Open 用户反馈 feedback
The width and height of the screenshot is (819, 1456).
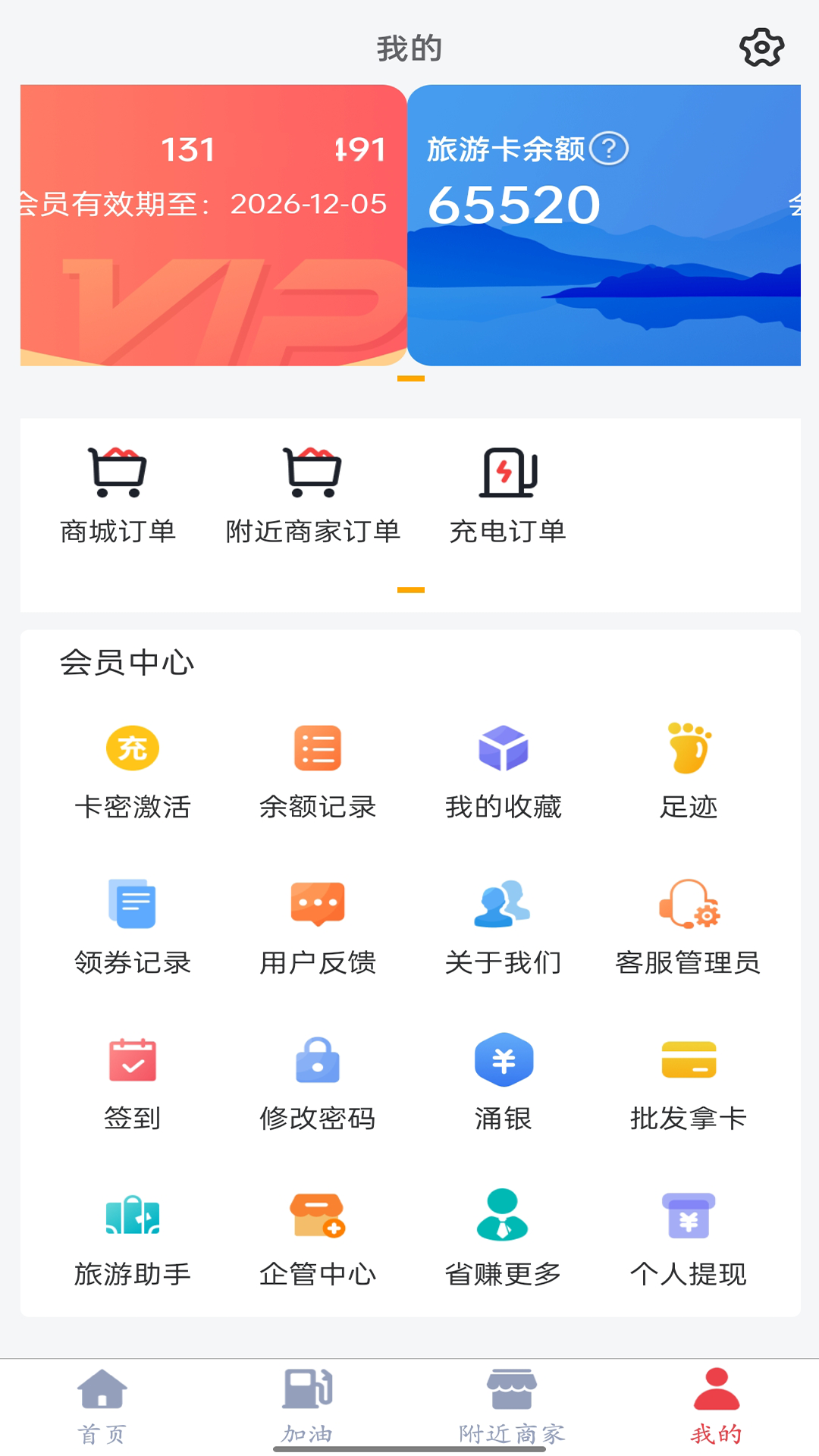pyautogui.click(x=317, y=925)
